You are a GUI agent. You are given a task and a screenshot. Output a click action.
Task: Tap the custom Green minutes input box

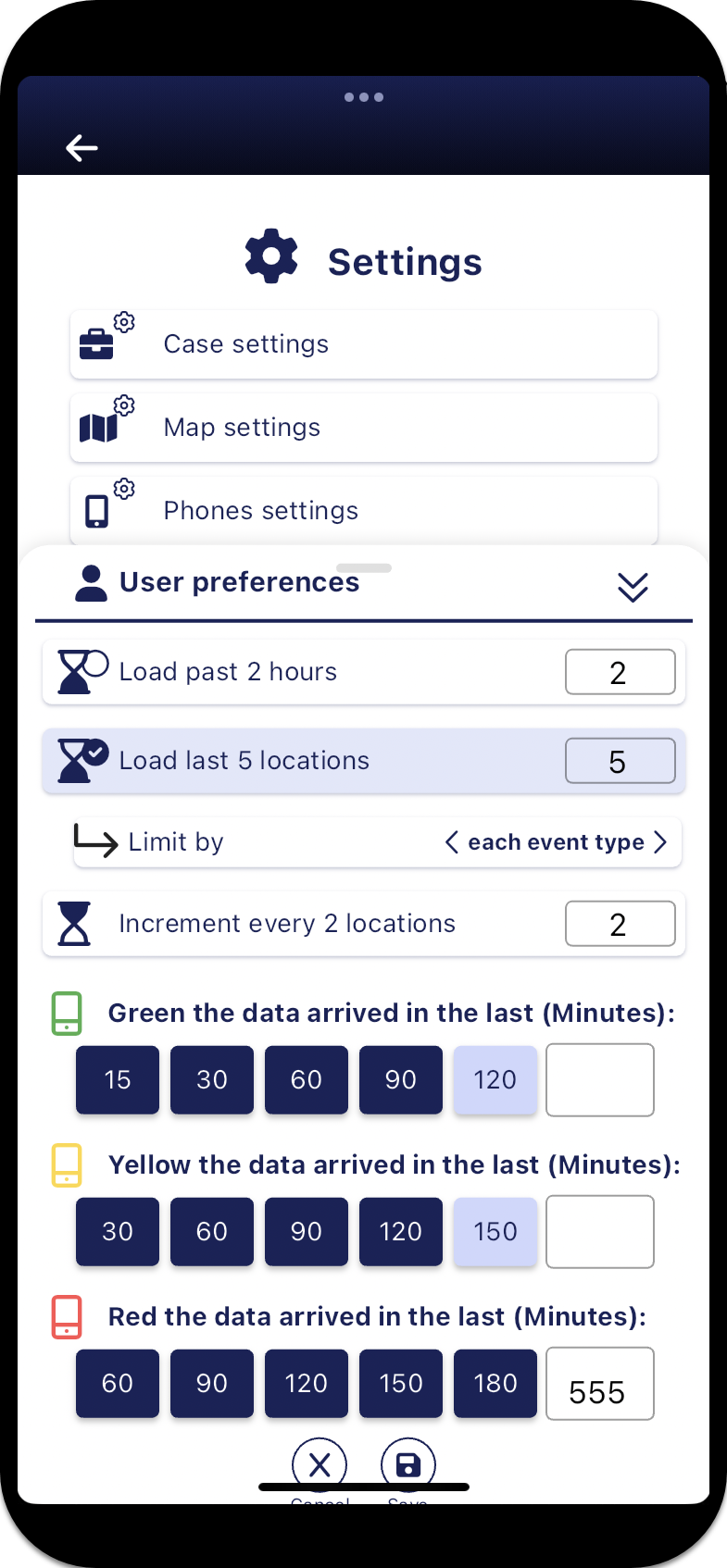[x=599, y=1079]
